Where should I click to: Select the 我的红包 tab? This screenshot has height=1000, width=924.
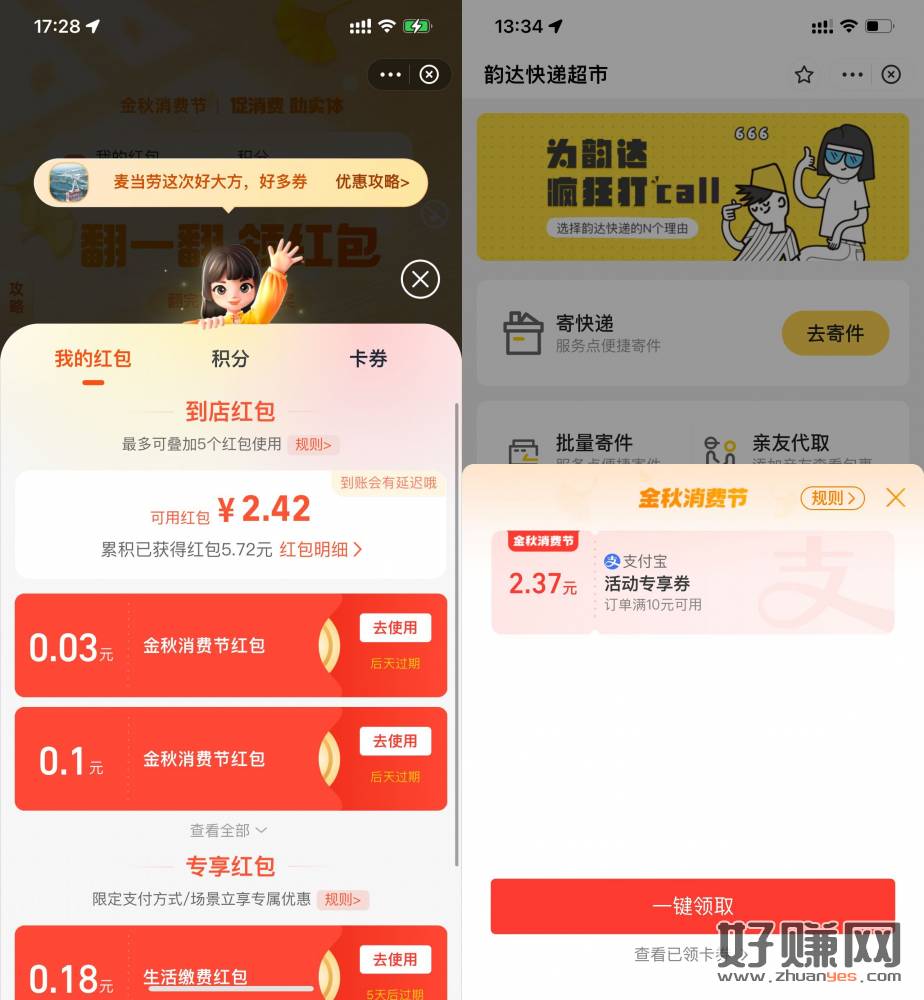(x=93, y=359)
